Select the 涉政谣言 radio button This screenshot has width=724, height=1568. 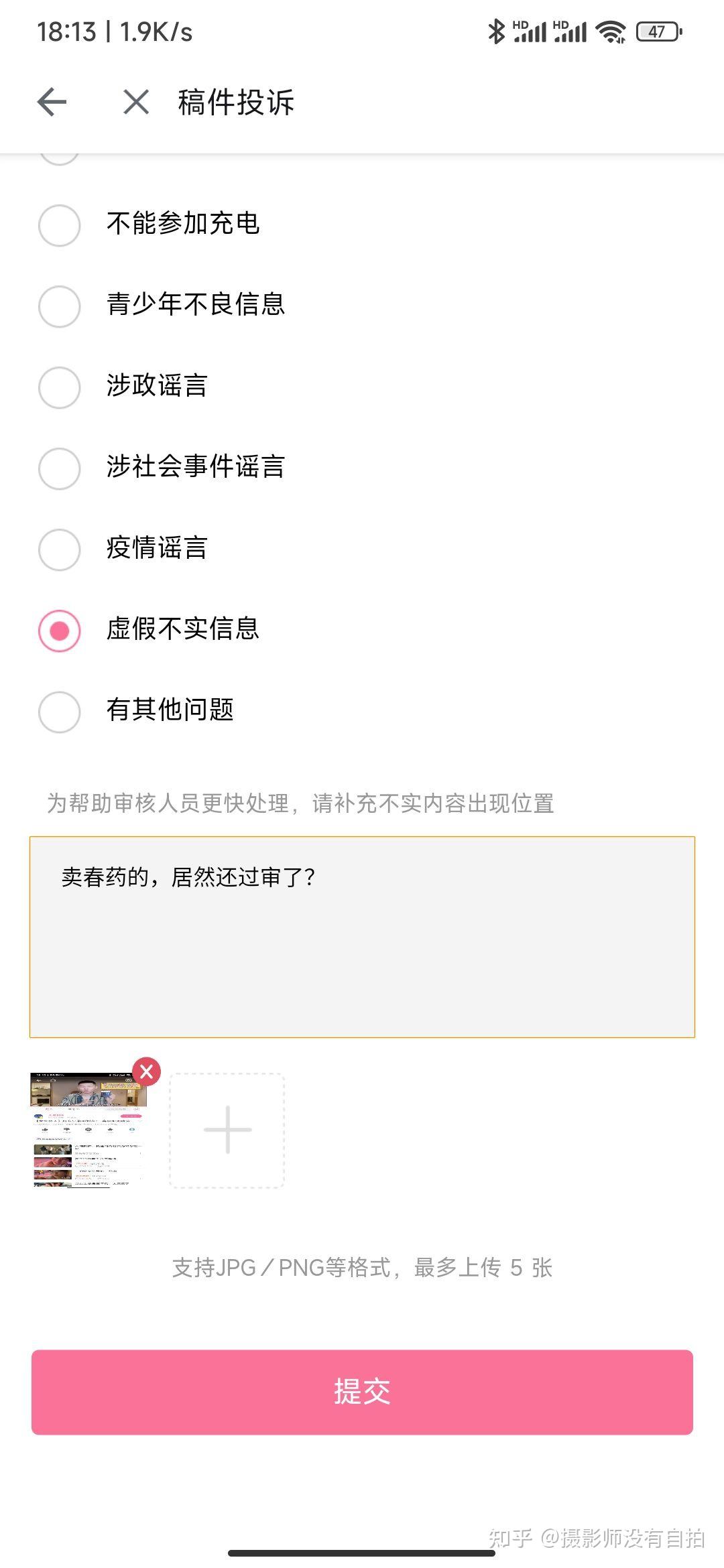[x=60, y=387]
